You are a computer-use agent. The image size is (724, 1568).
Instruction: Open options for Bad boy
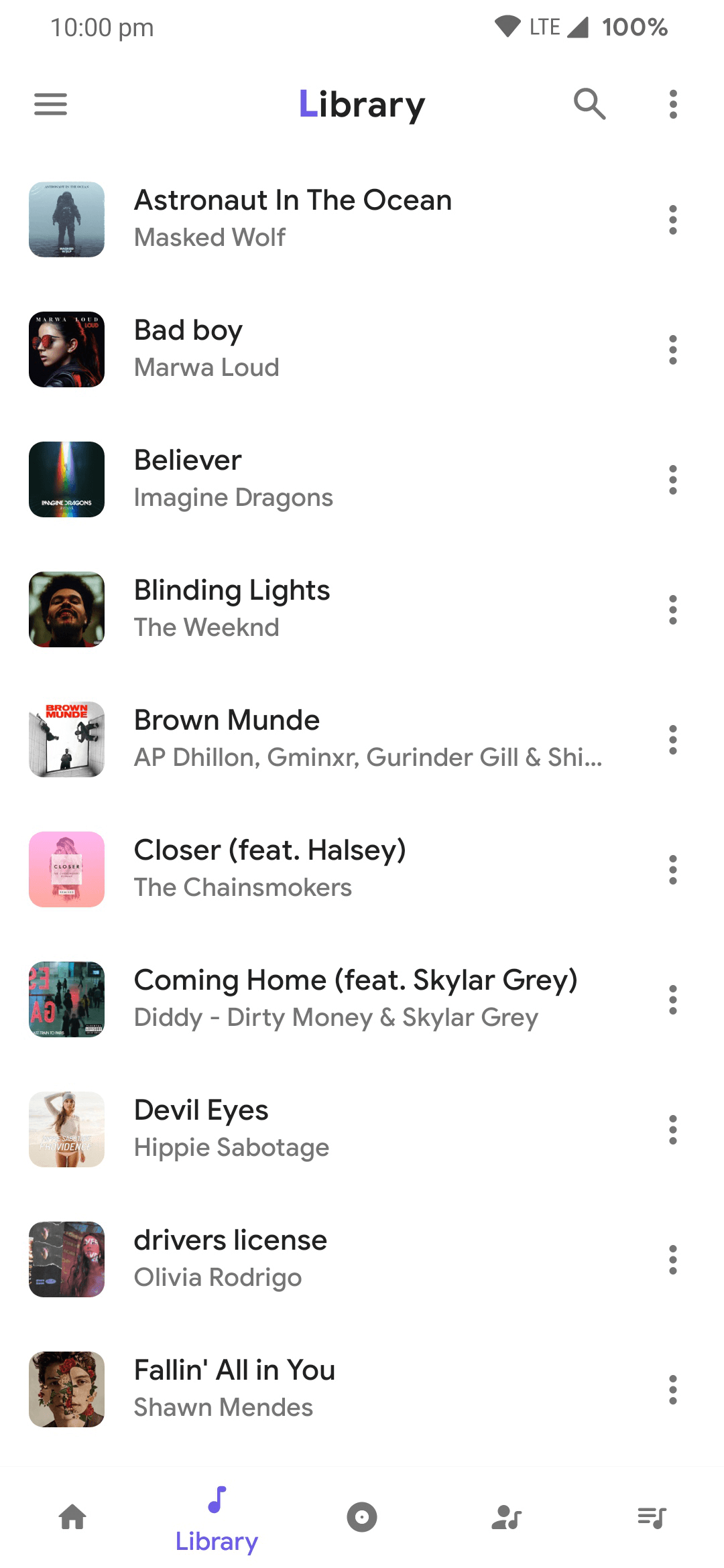coord(673,350)
